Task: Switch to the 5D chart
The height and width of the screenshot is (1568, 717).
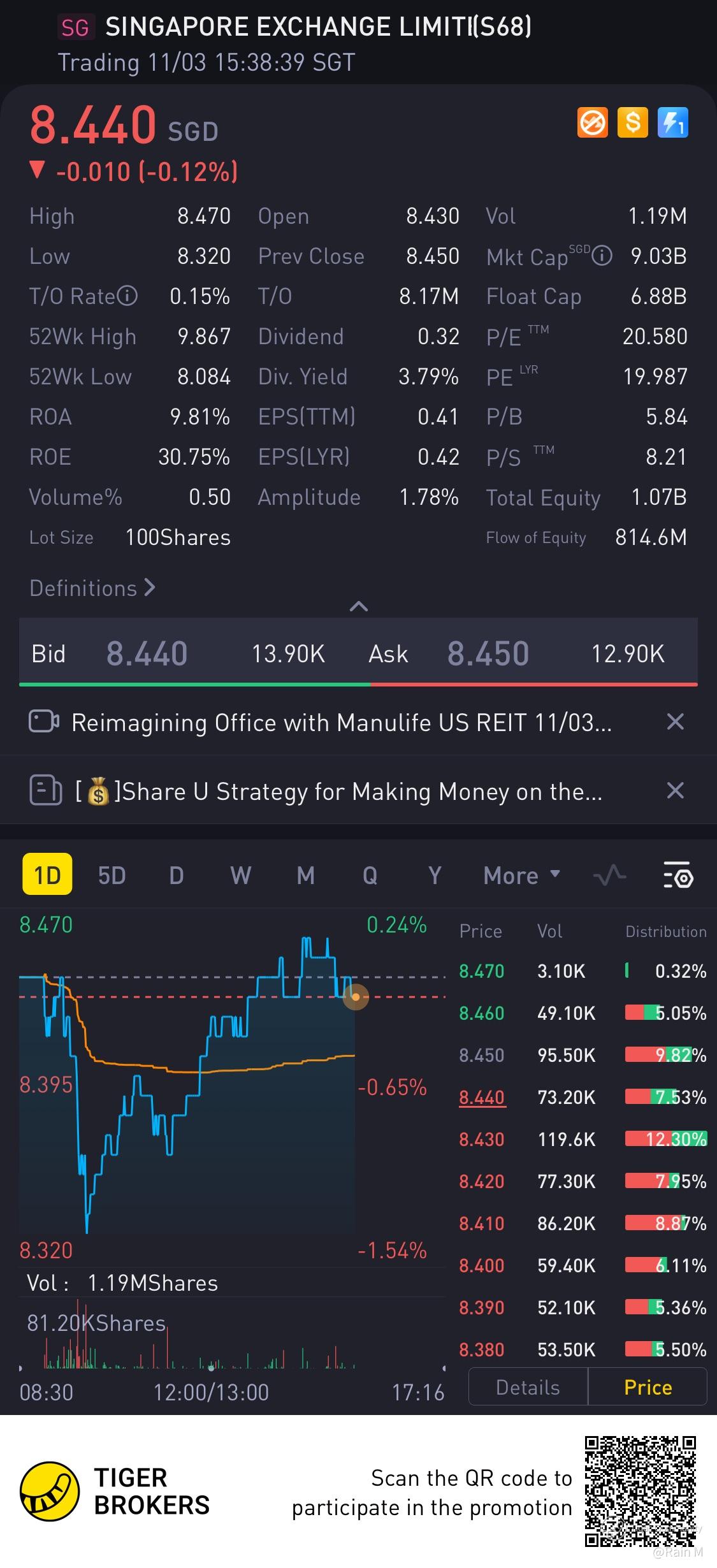Action: [x=112, y=875]
